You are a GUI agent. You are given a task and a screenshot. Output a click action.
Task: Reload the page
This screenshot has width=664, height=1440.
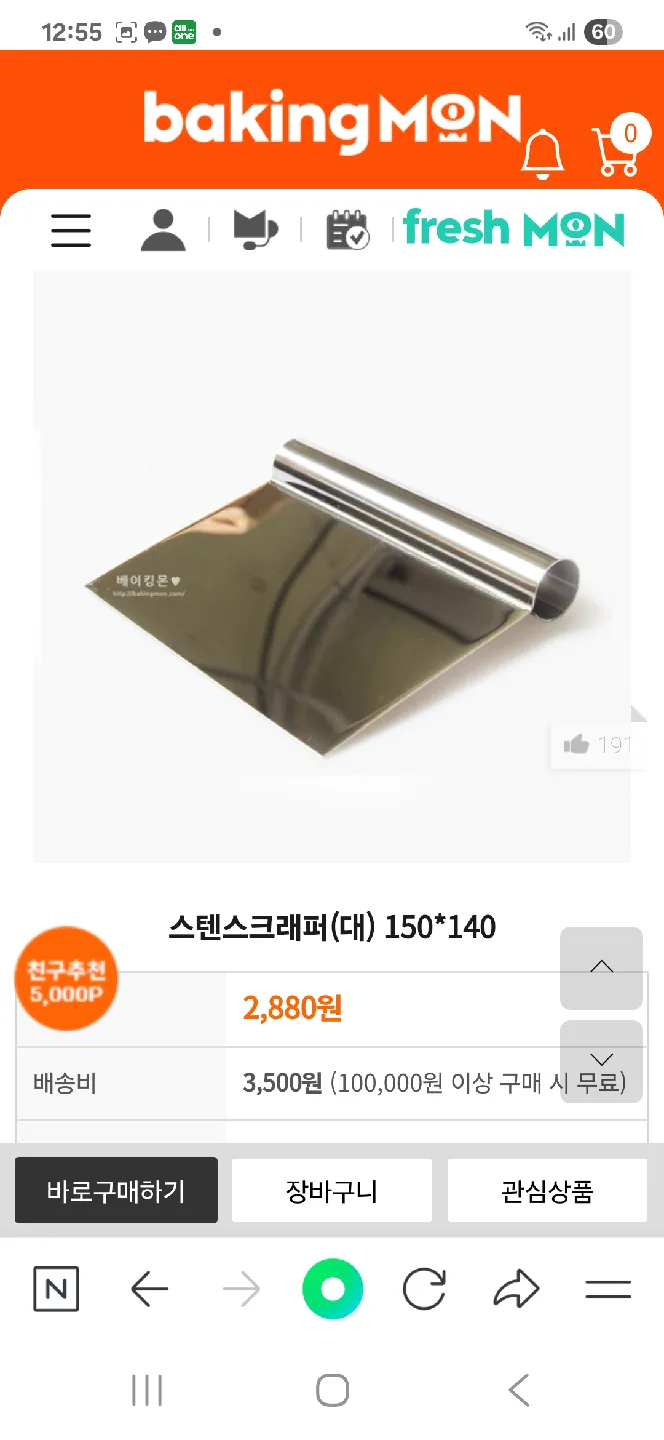(424, 1290)
